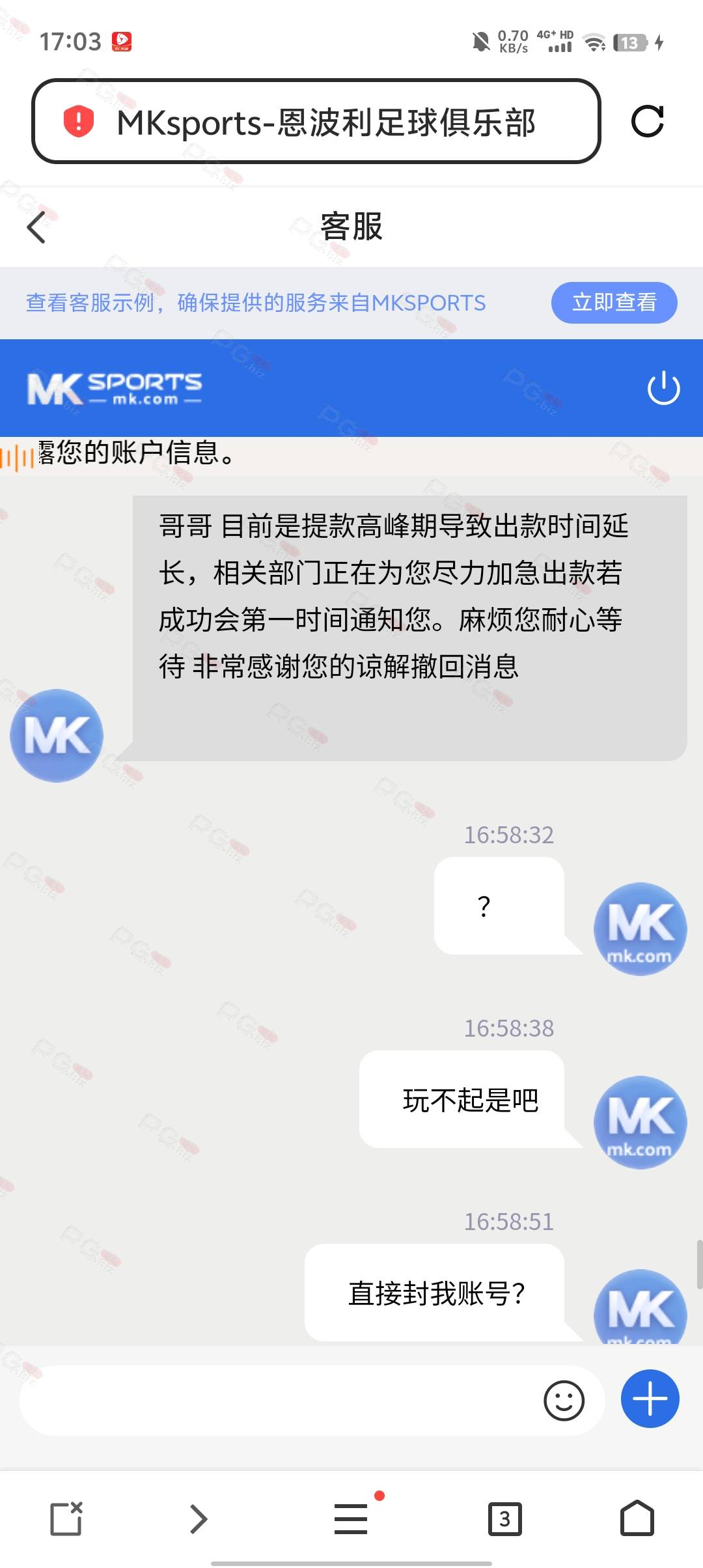Screen dimensions: 703x1568
Task: Go back from the 客服 page
Action: (x=37, y=227)
